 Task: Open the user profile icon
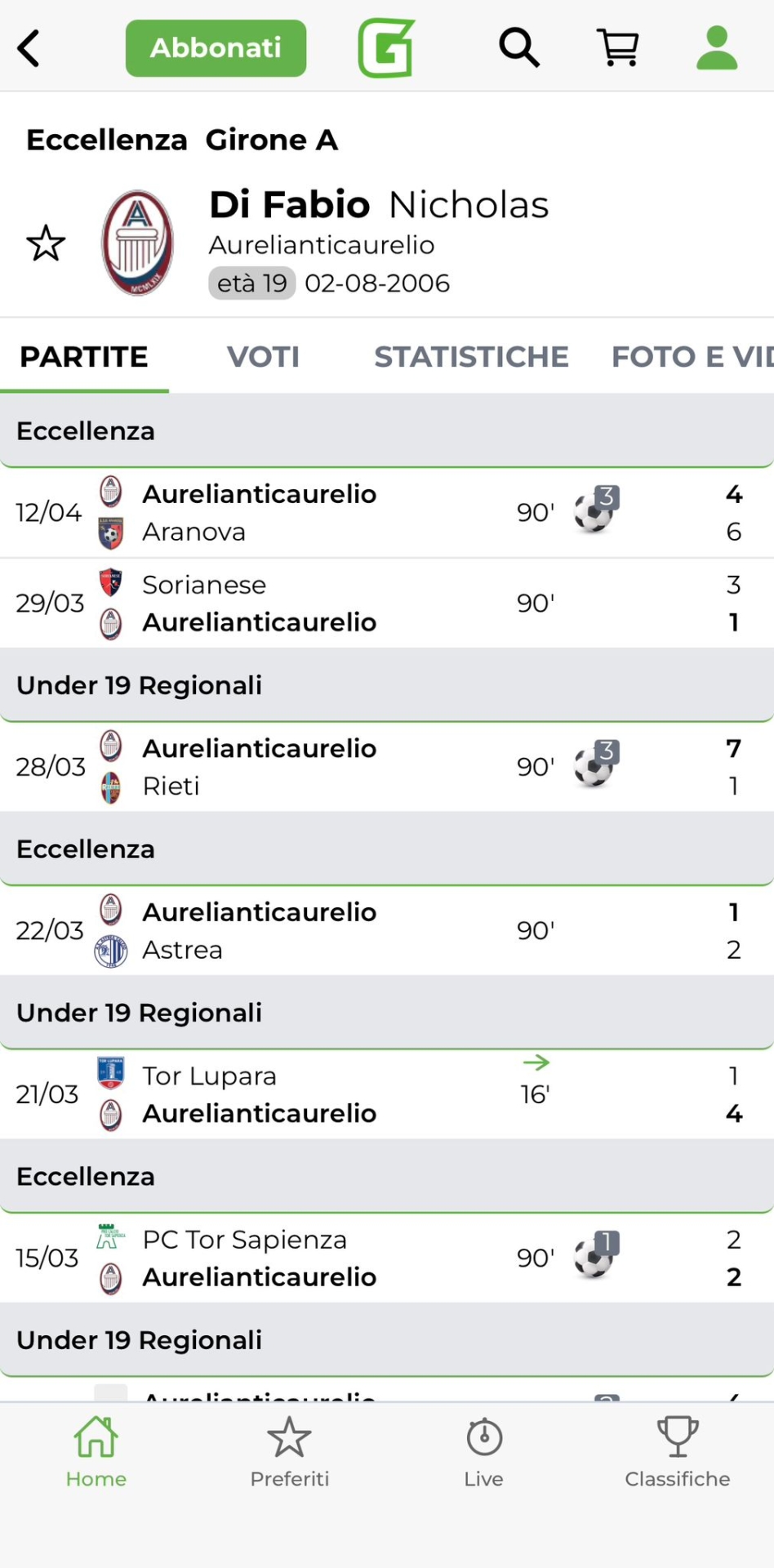click(x=717, y=48)
